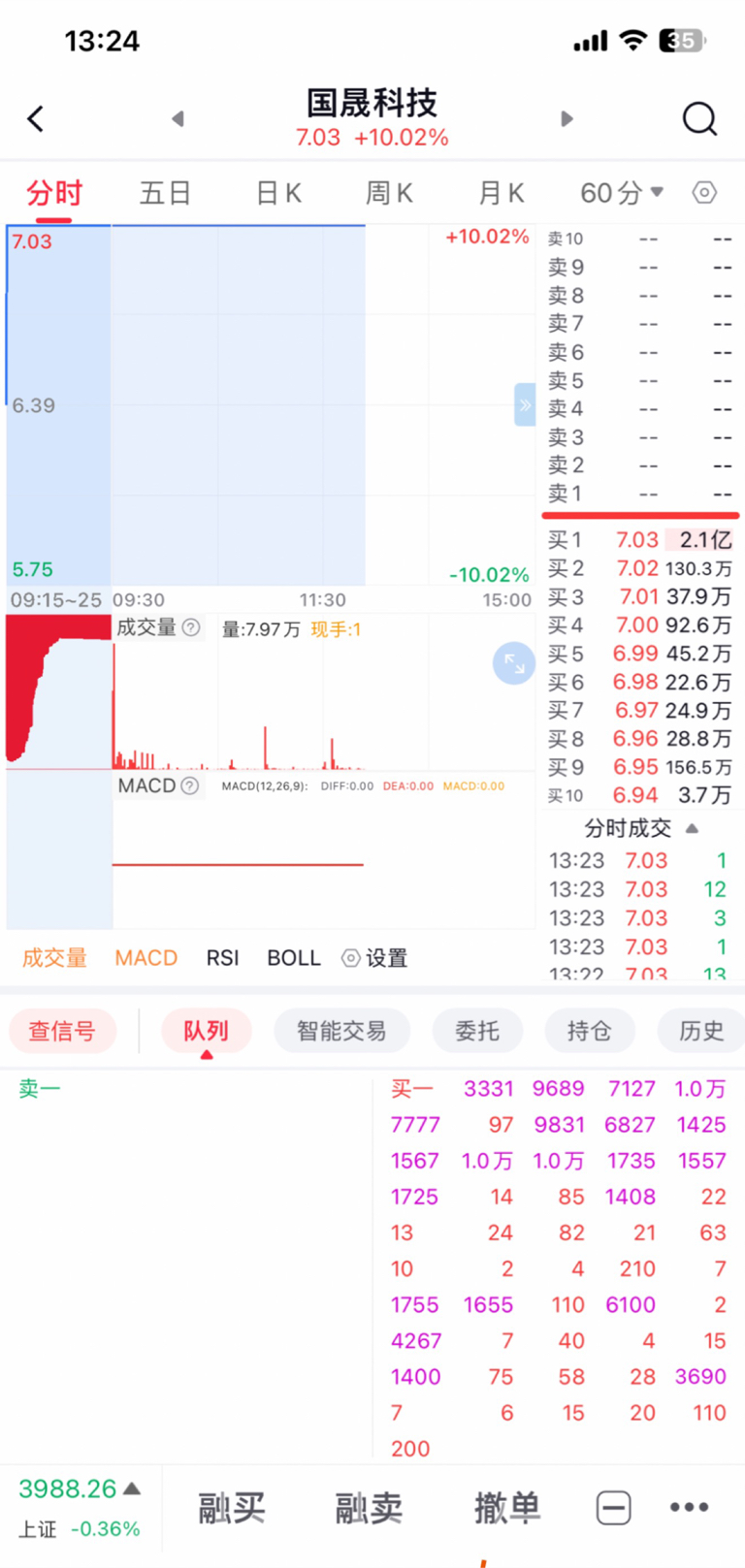This screenshot has width=745, height=1568.
Task: Expand the chart to fullscreen
Action: click(x=514, y=663)
